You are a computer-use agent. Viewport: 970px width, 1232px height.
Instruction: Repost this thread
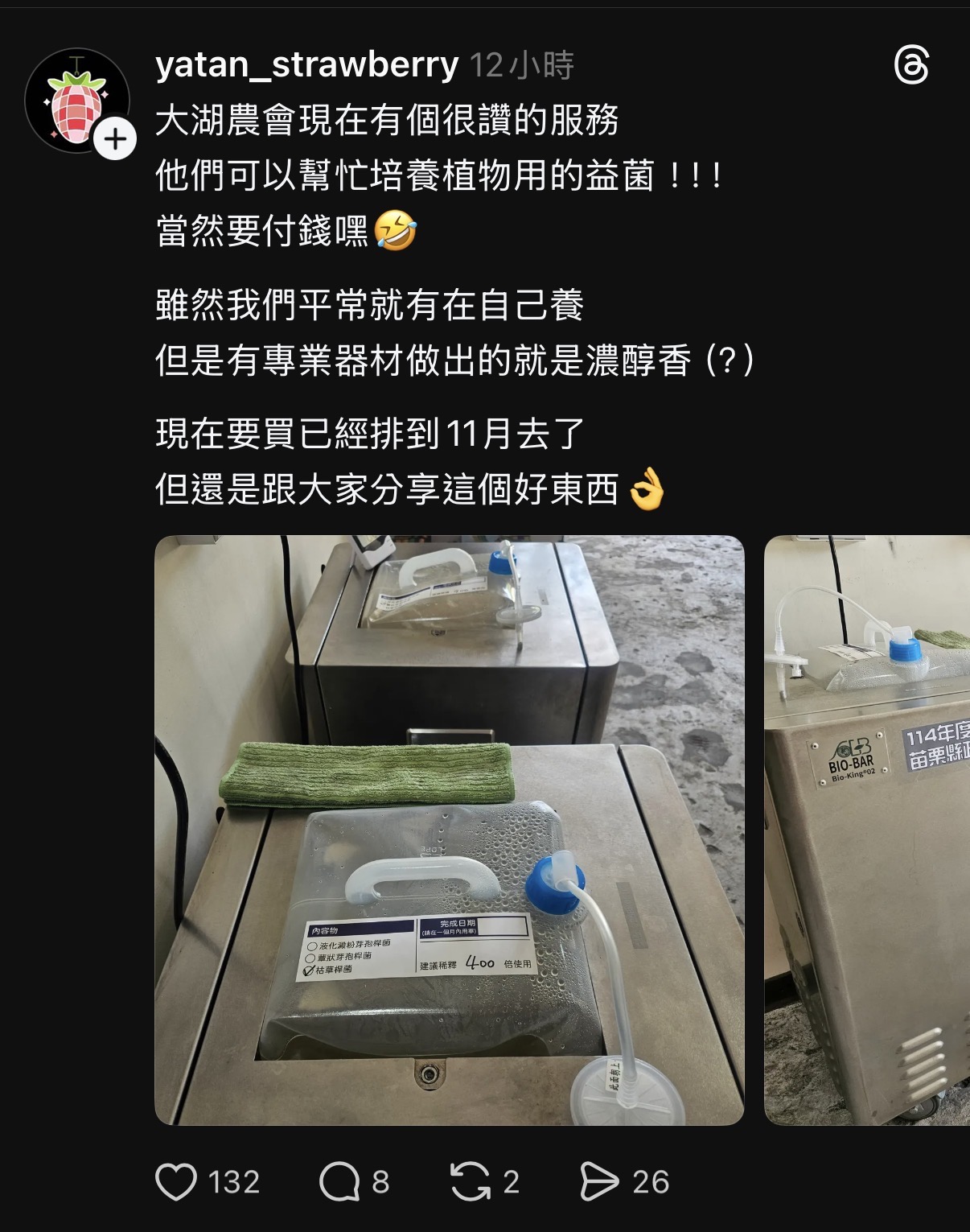coord(471,1182)
